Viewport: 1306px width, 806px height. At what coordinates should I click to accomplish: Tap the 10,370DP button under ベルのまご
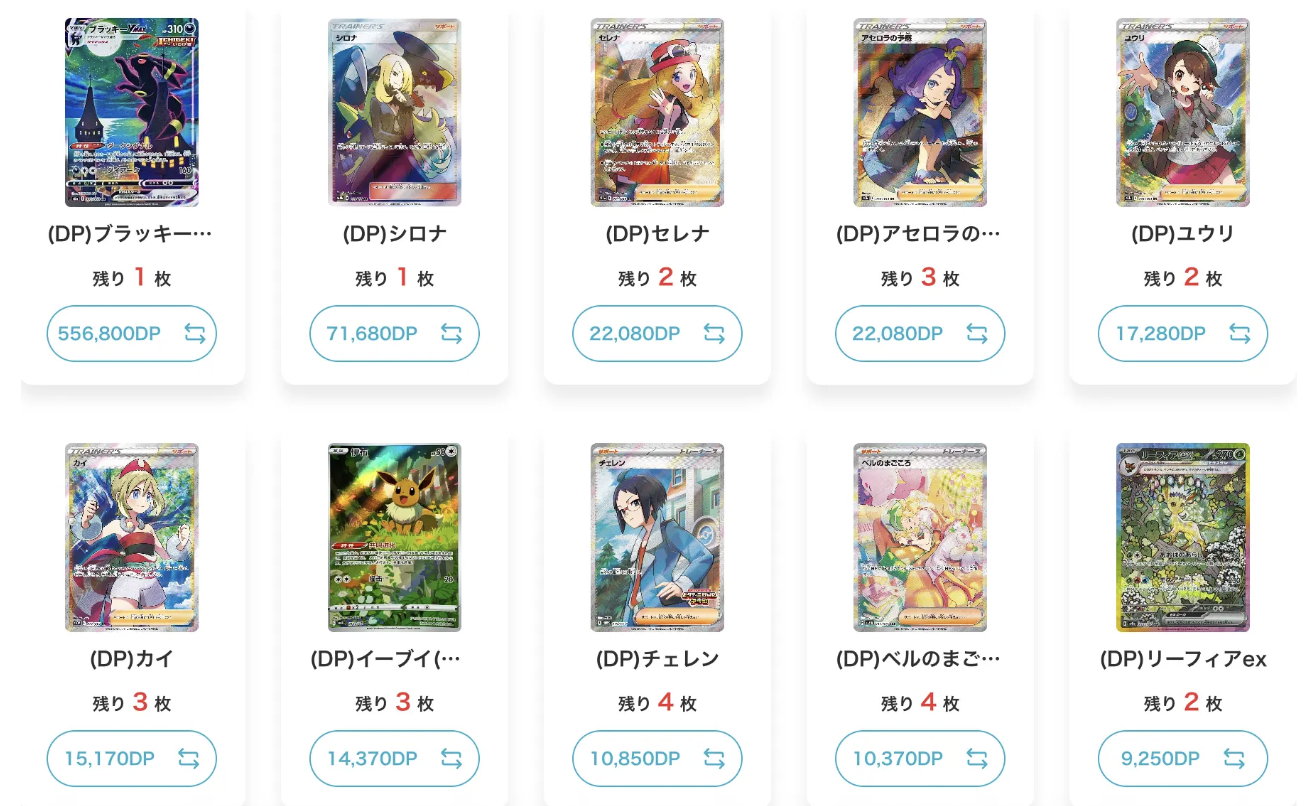[920, 759]
